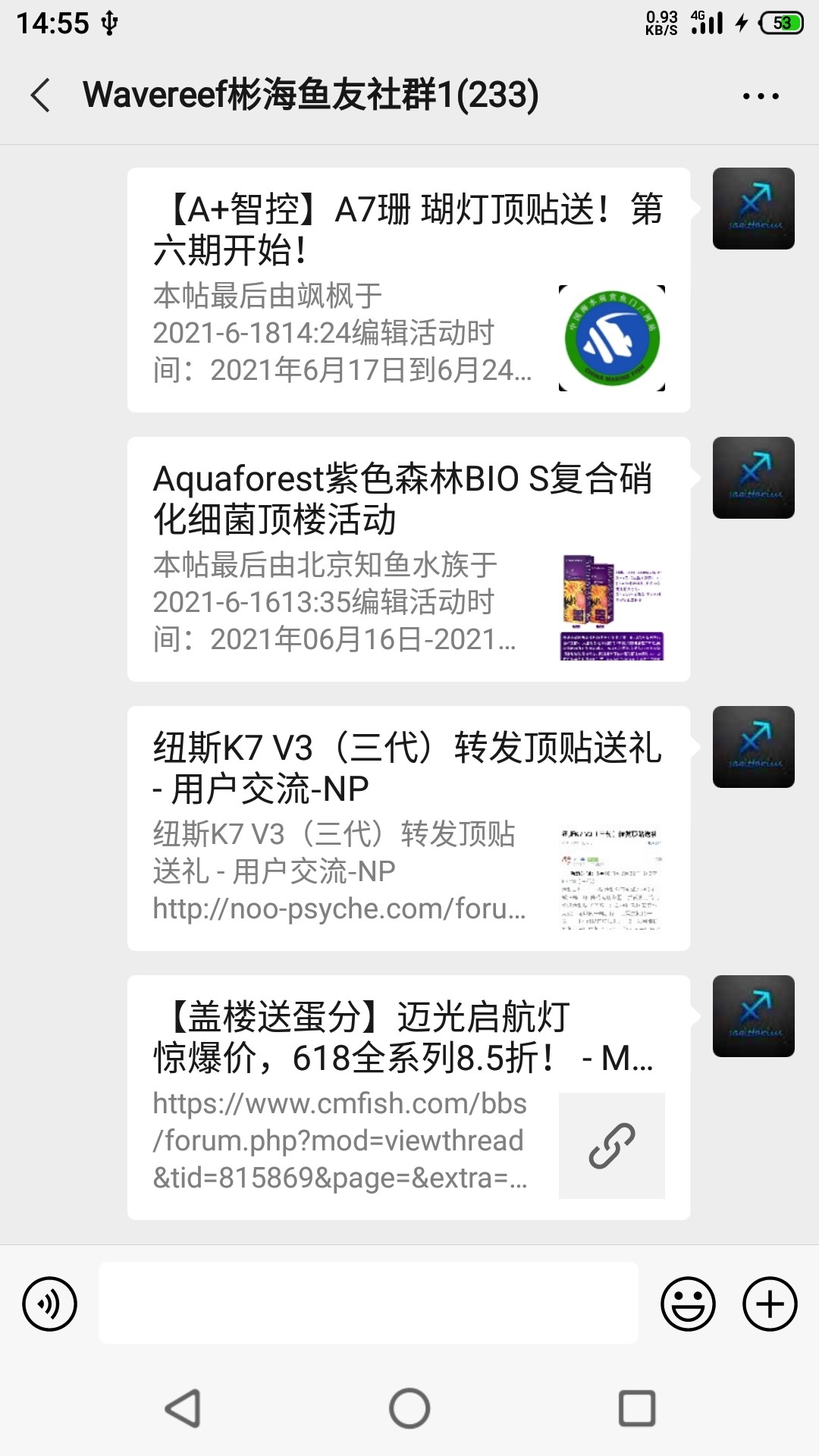Go back from the Wavereef group chat
The width and height of the screenshot is (819, 1456).
point(41,96)
